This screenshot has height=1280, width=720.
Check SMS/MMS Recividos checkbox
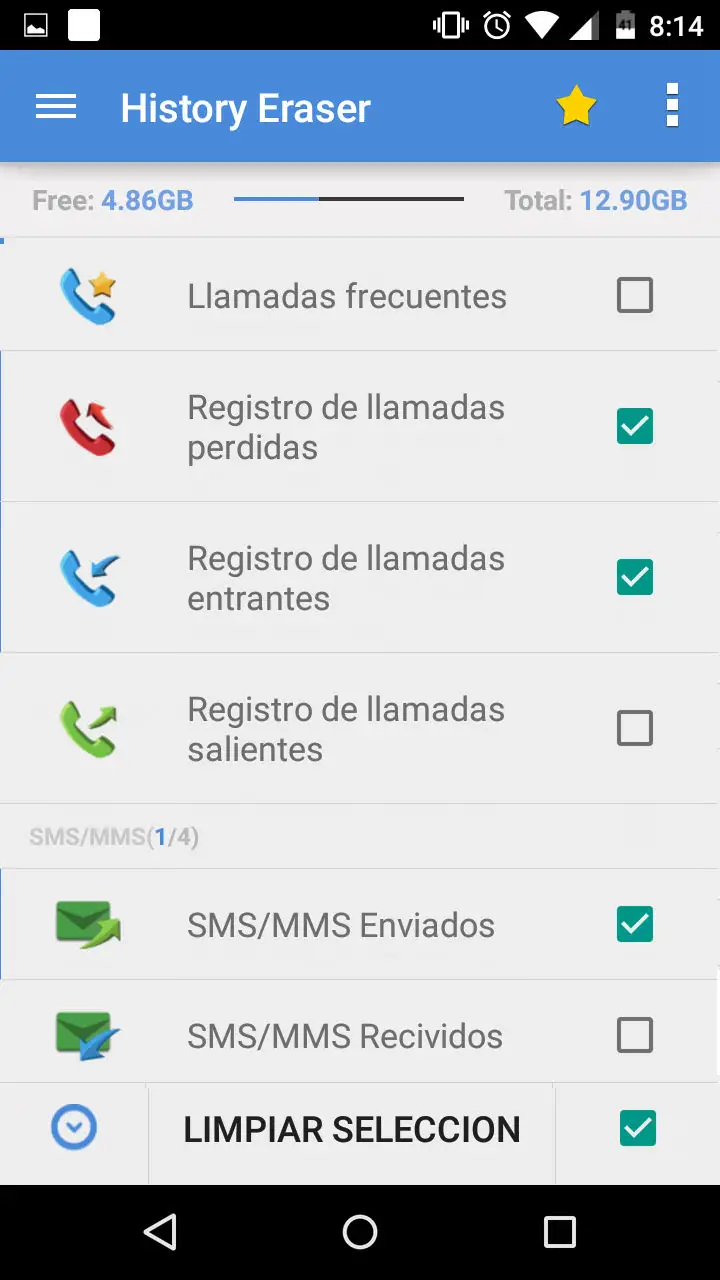pyautogui.click(x=635, y=1036)
